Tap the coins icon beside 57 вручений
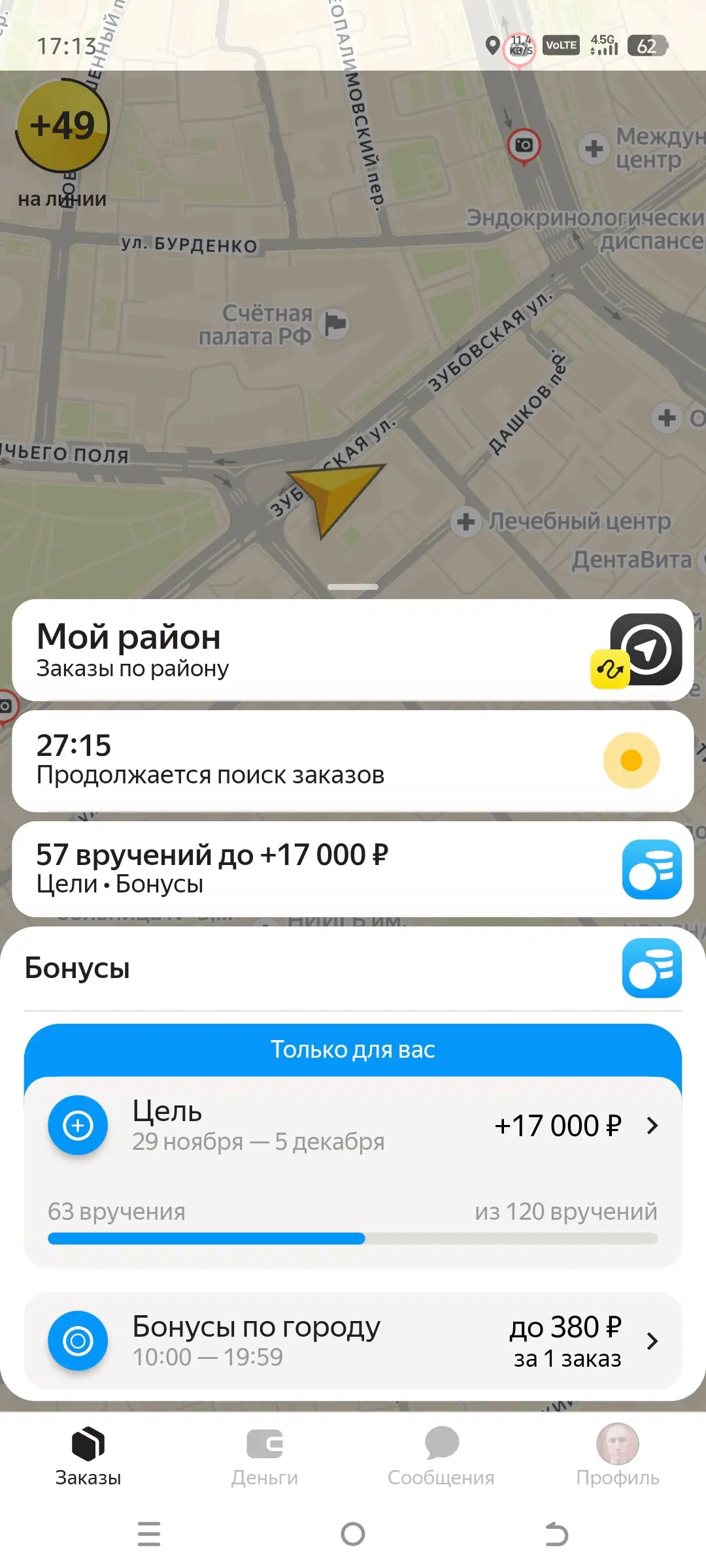706x1568 pixels. 651,869
